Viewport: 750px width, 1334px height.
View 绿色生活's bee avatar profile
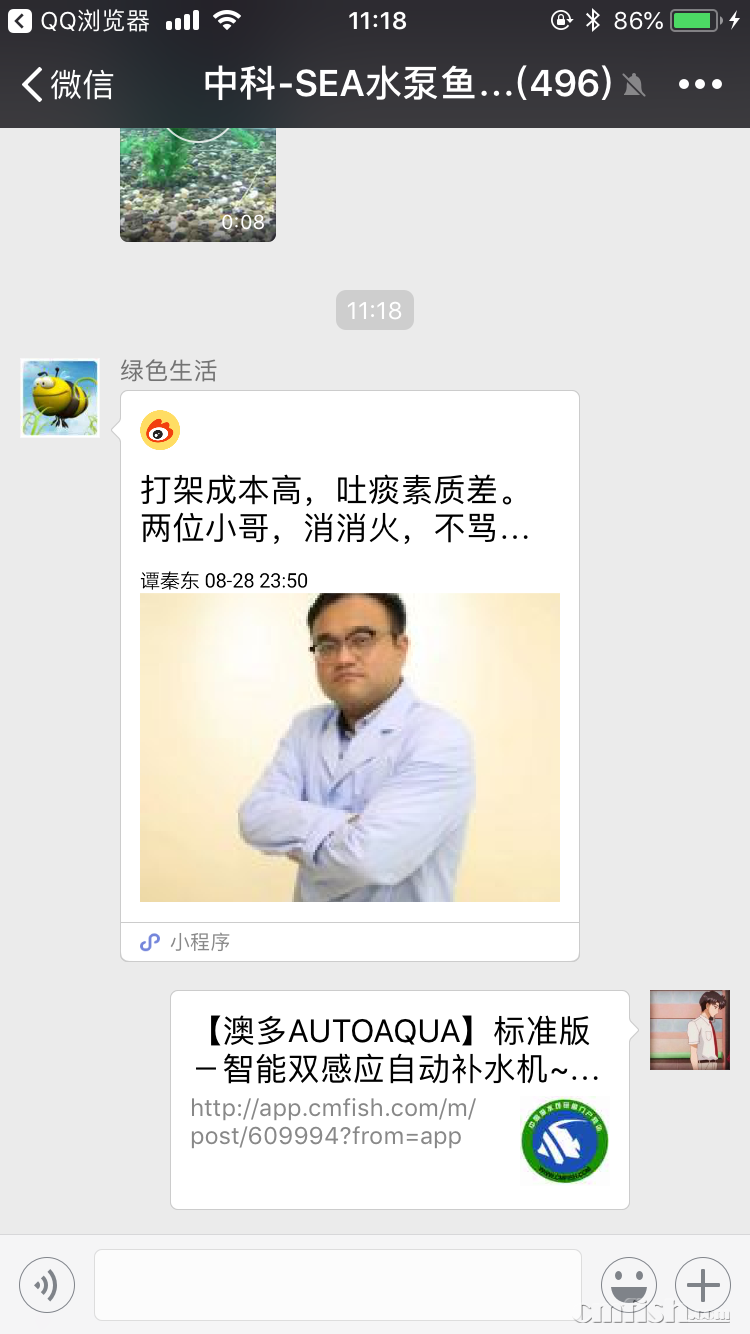(x=60, y=398)
